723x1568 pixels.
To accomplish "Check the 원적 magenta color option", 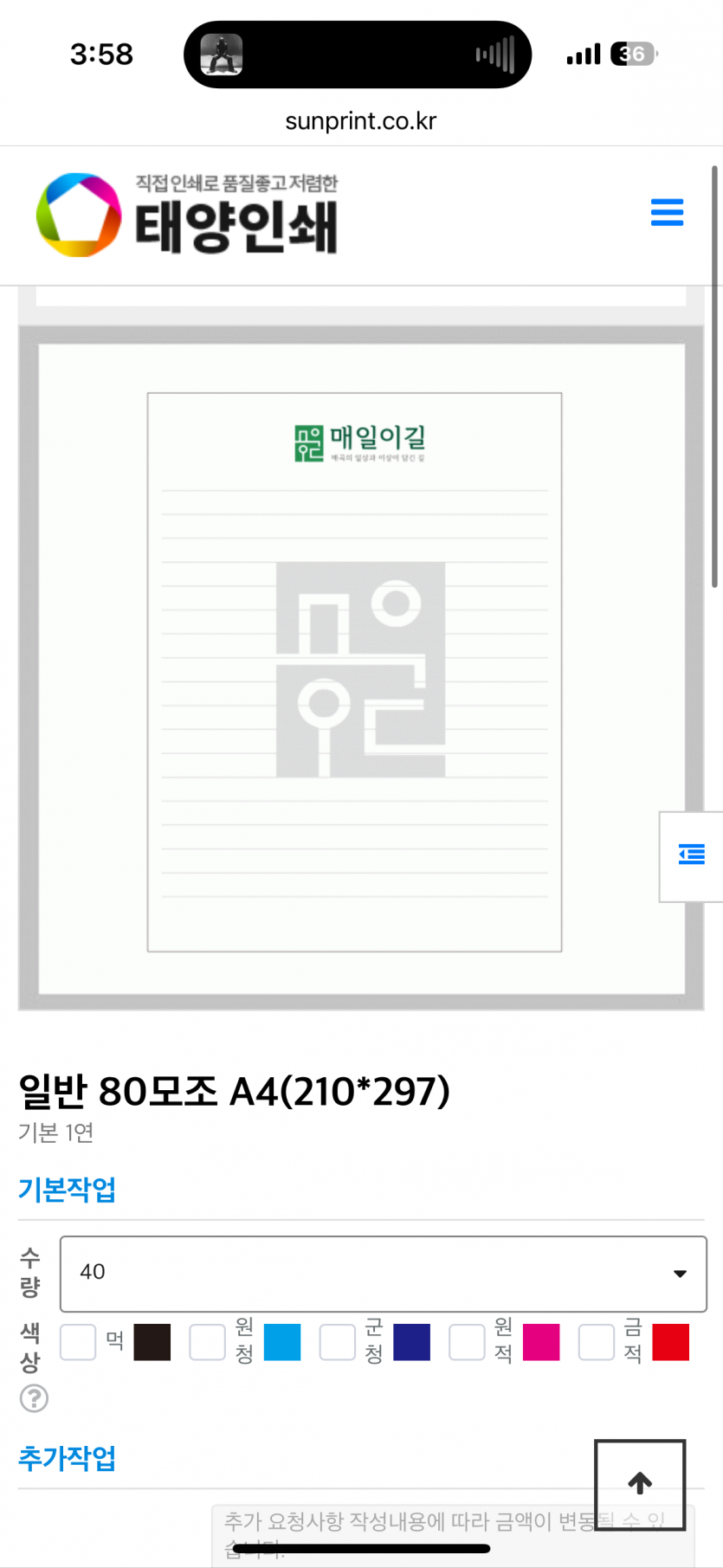I will coord(467,1342).
